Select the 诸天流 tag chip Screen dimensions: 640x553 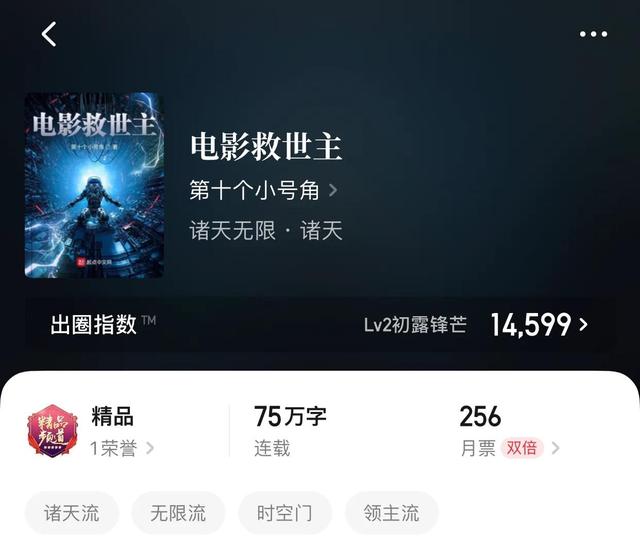tap(72, 513)
